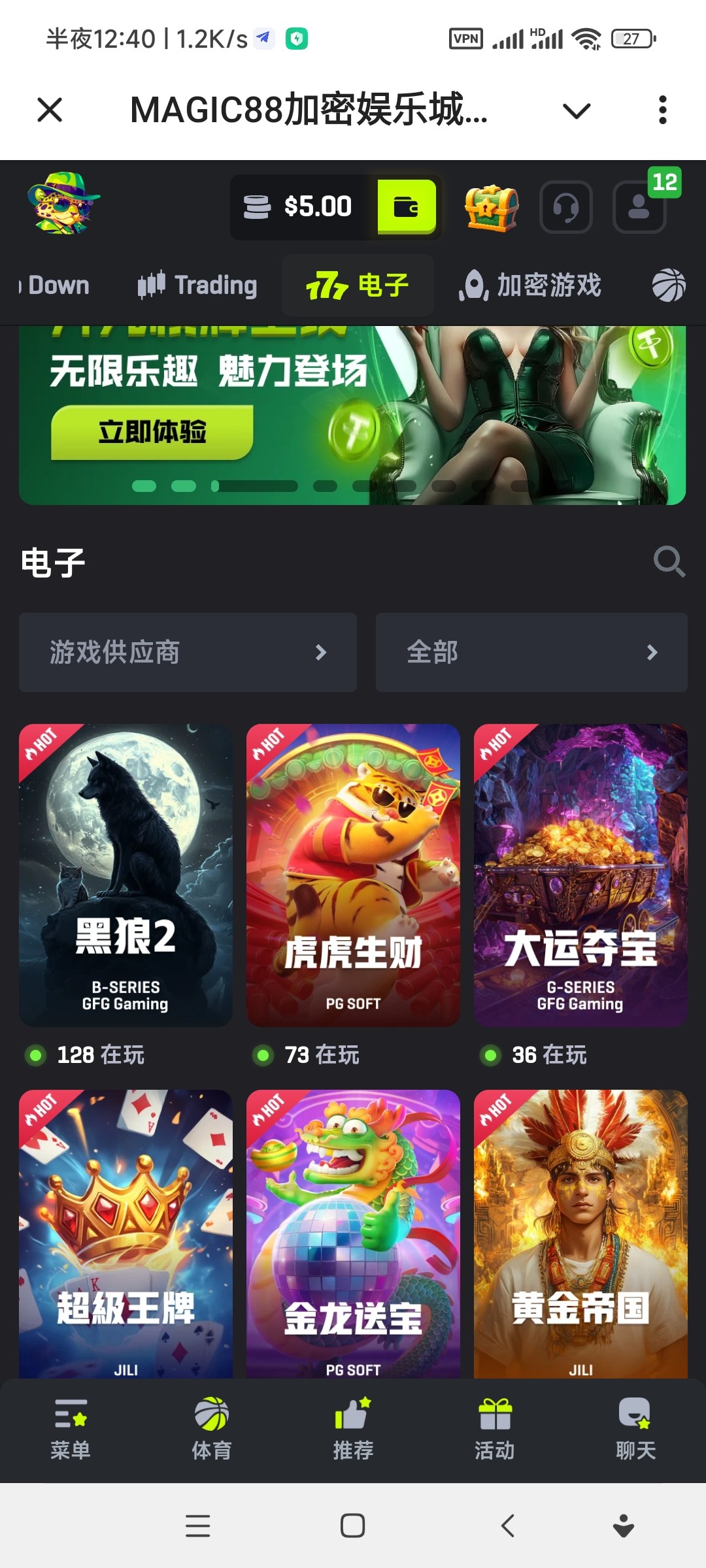Expand the 游戏供应商 provider filter
The image size is (706, 1568).
(188, 652)
